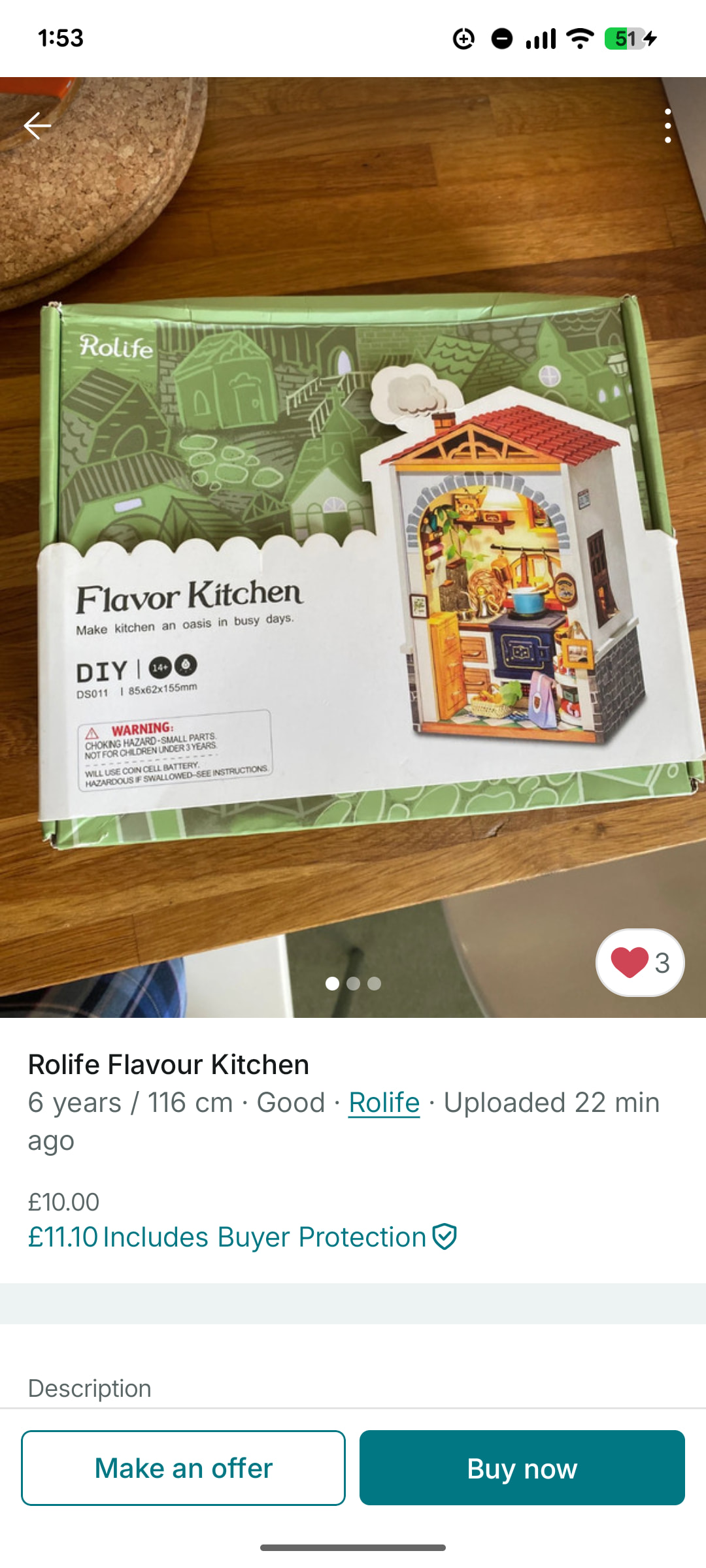Viewport: 706px width, 1568px height.
Task: View Buyer Protection price details
Action: coord(242,1237)
